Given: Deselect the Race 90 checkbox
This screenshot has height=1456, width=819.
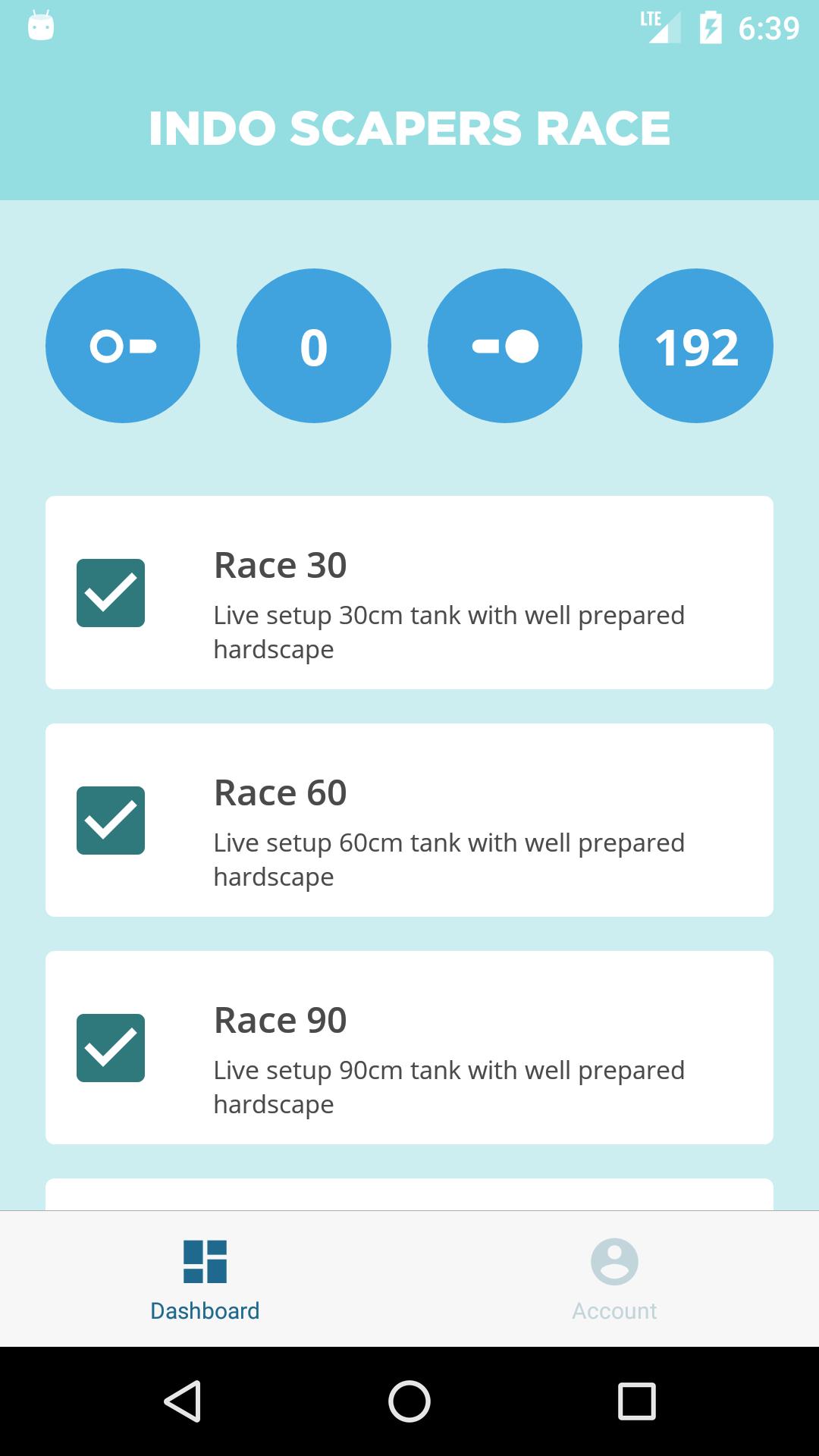Looking at the screenshot, I should (x=112, y=1048).
